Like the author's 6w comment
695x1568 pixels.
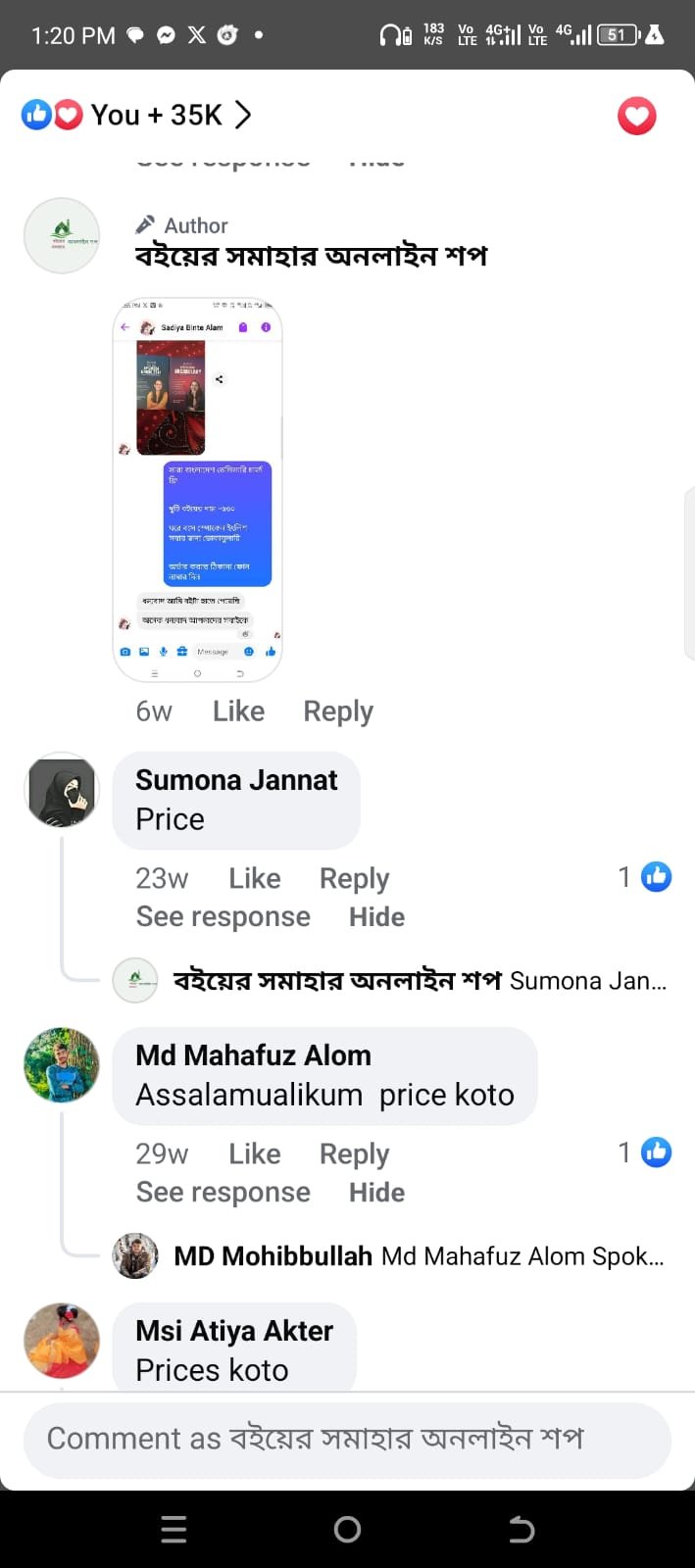tap(238, 711)
